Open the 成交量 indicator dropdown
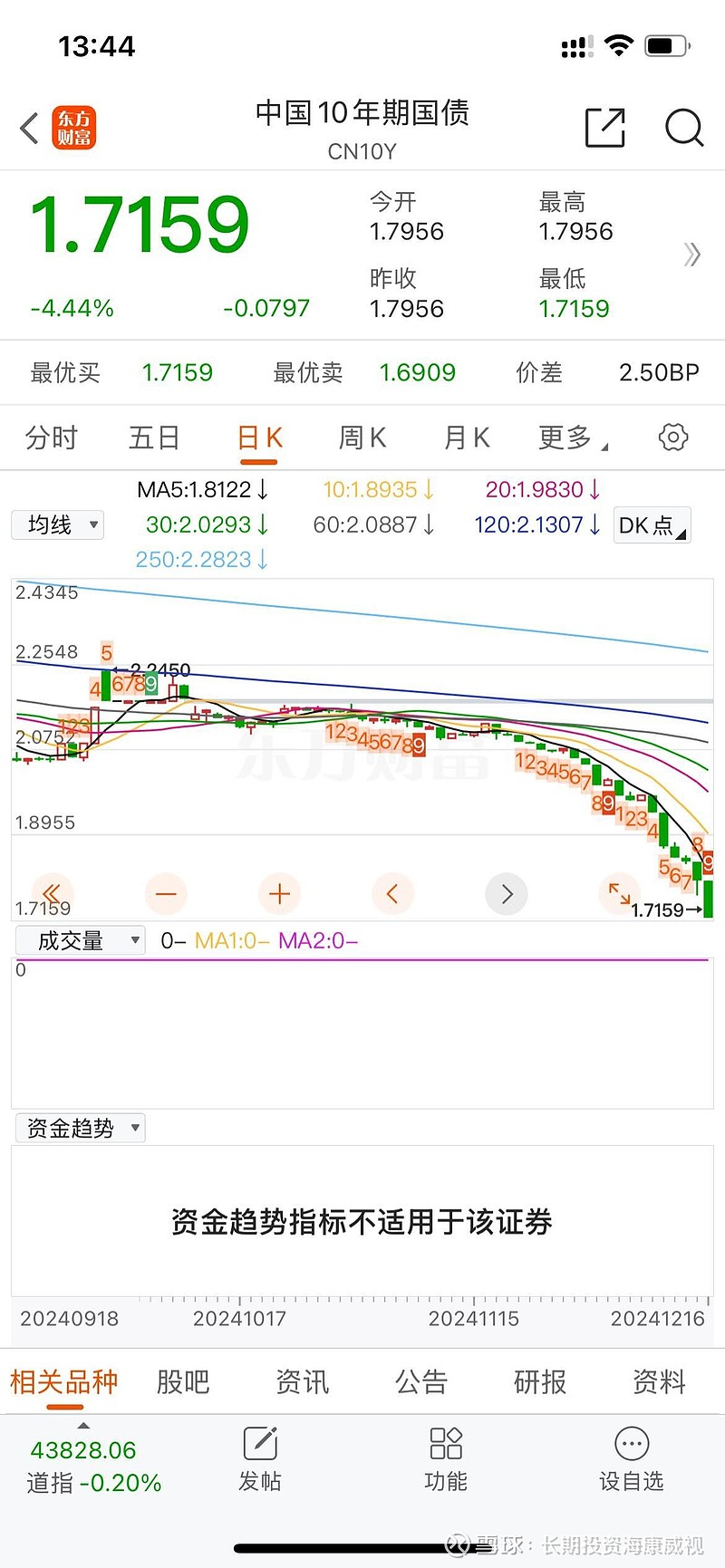The height and width of the screenshot is (1568, 725). 80,939
